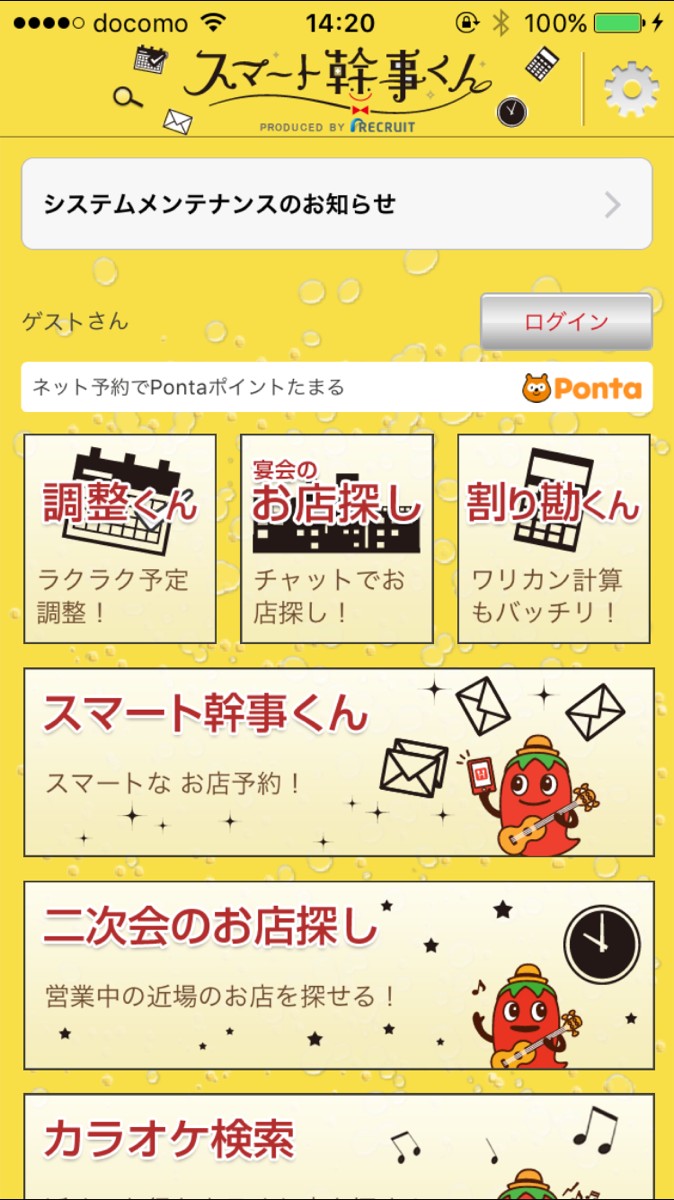Open スマート幹事くん restaurant booking banner

338,762
